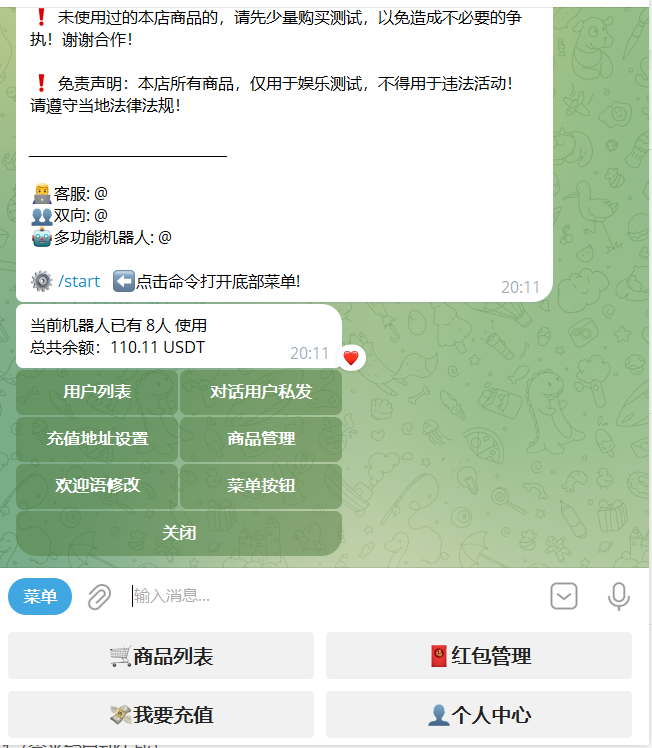
Task: Go to 商品管理
Action: point(261,439)
